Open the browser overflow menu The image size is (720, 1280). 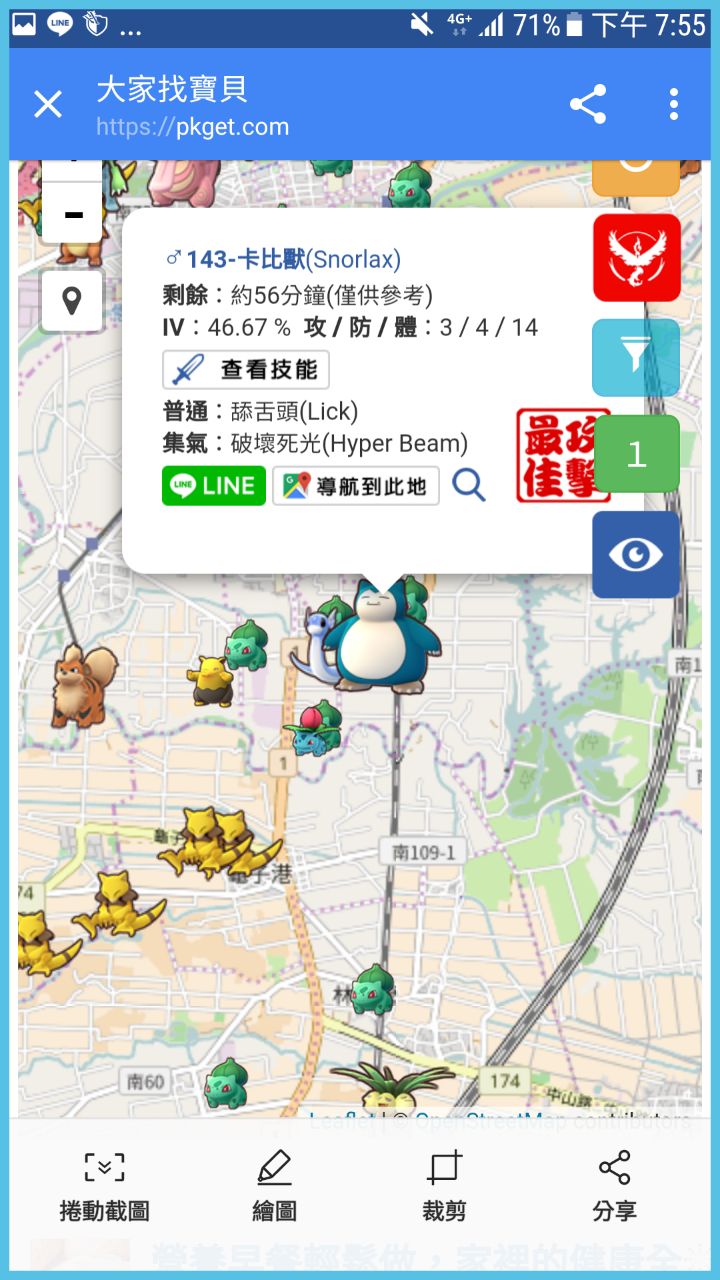pyautogui.click(x=674, y=104)
